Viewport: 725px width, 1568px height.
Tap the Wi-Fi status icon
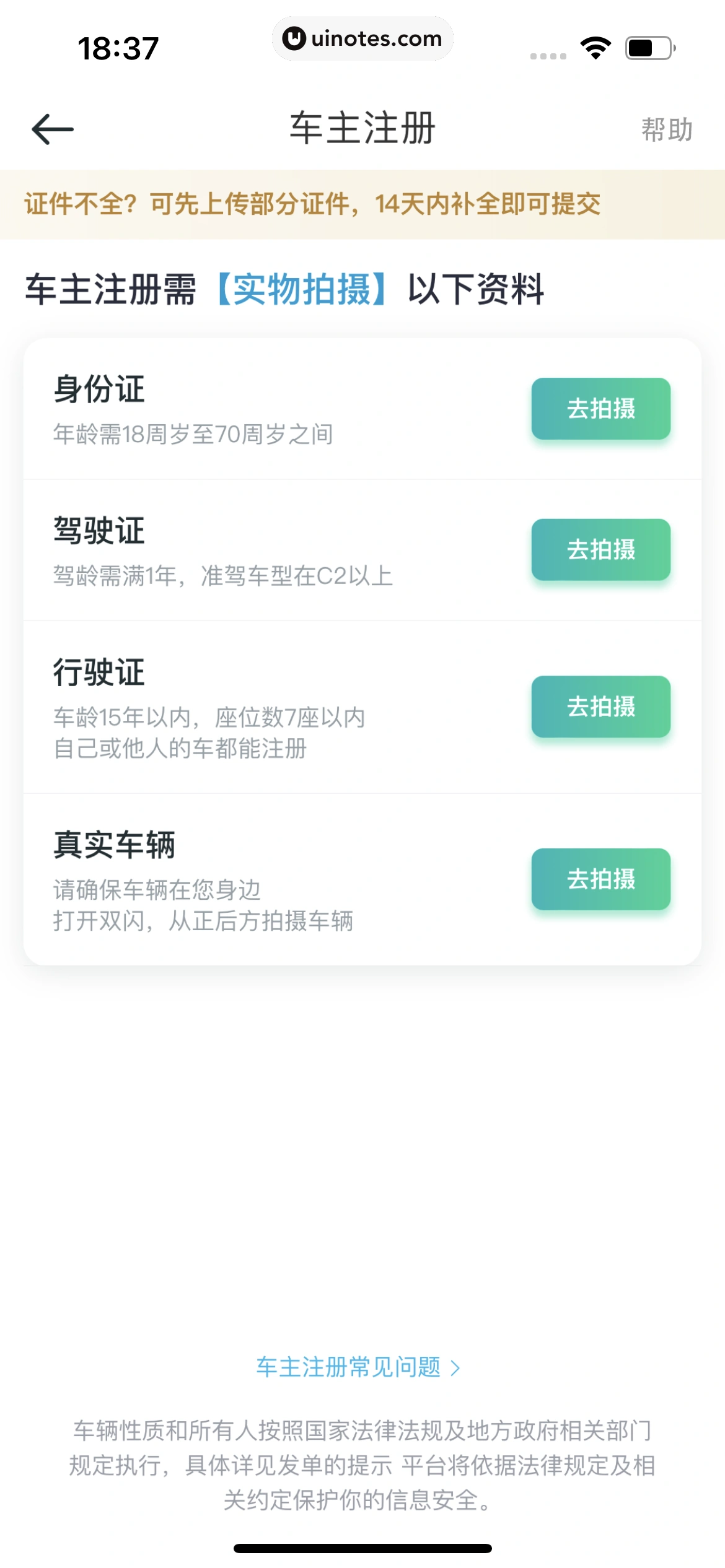pos(595,47)
